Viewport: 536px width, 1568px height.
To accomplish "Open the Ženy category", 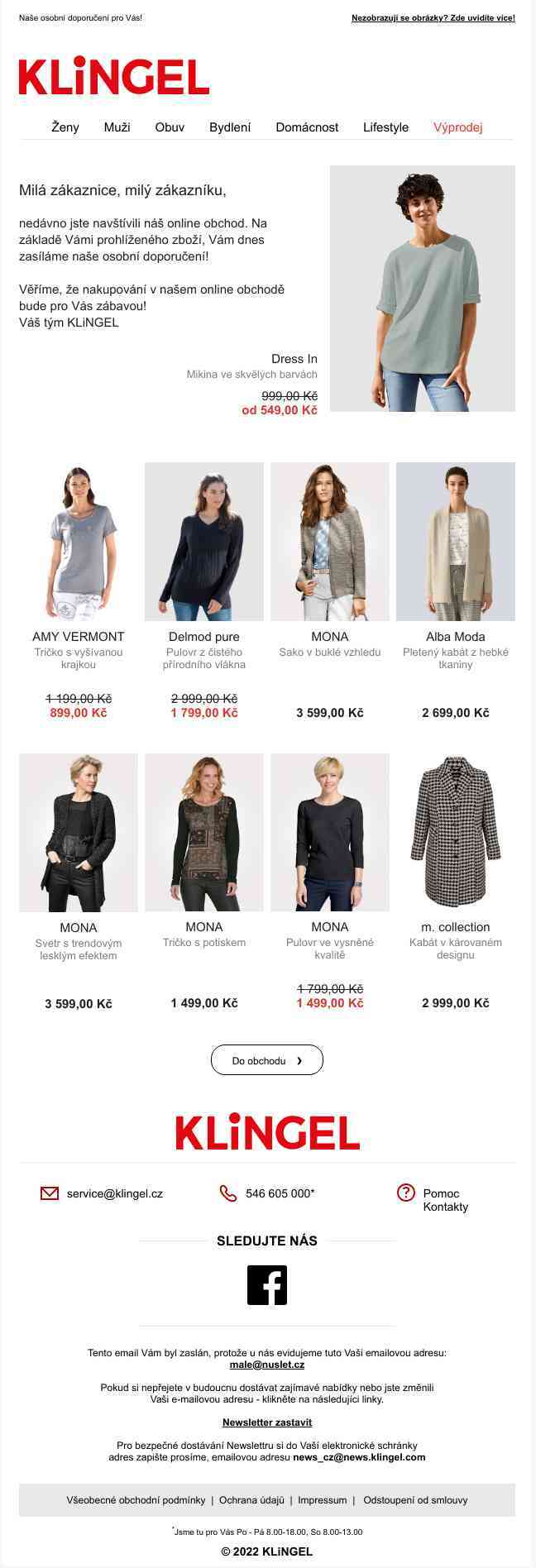I will pos(65,127).
